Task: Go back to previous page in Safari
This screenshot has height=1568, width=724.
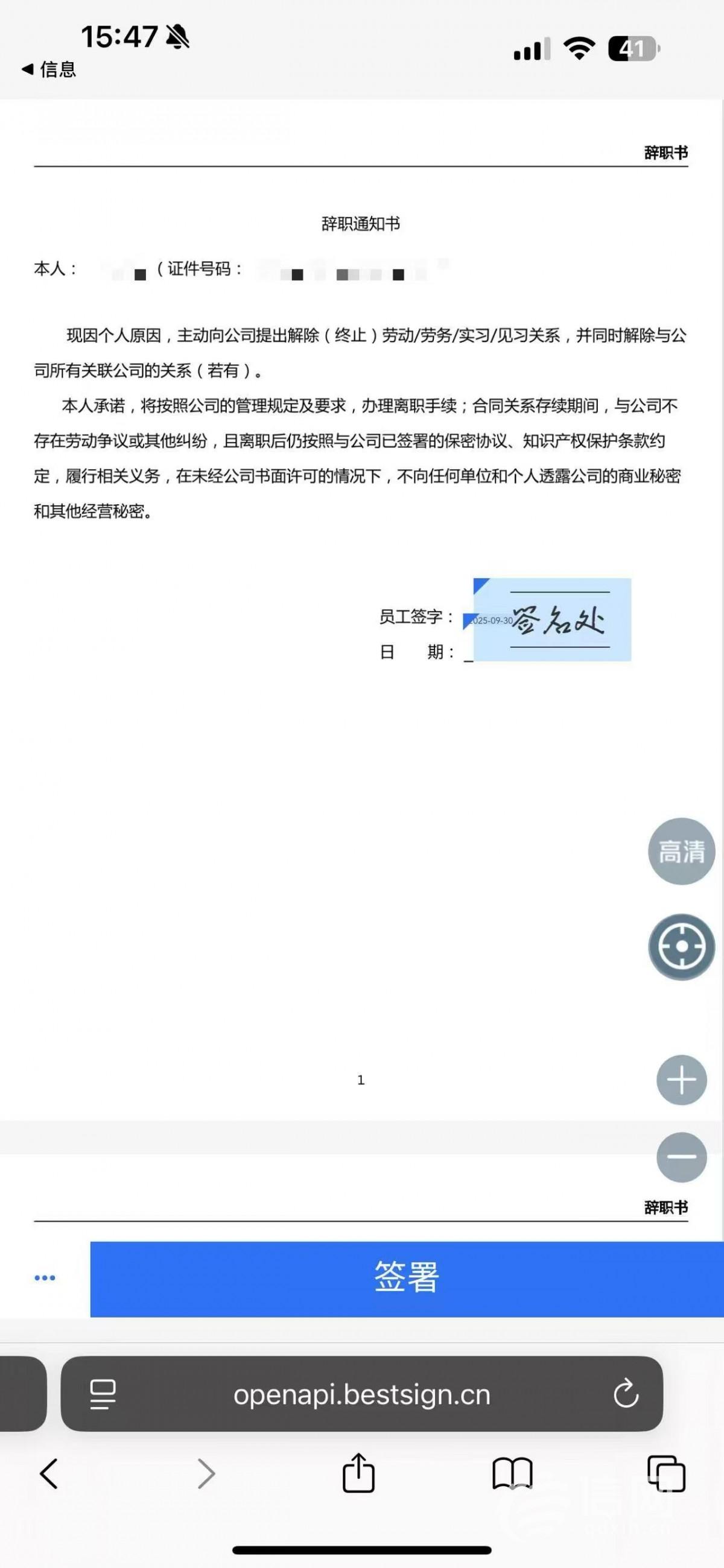Action: tap(49, 1474)
